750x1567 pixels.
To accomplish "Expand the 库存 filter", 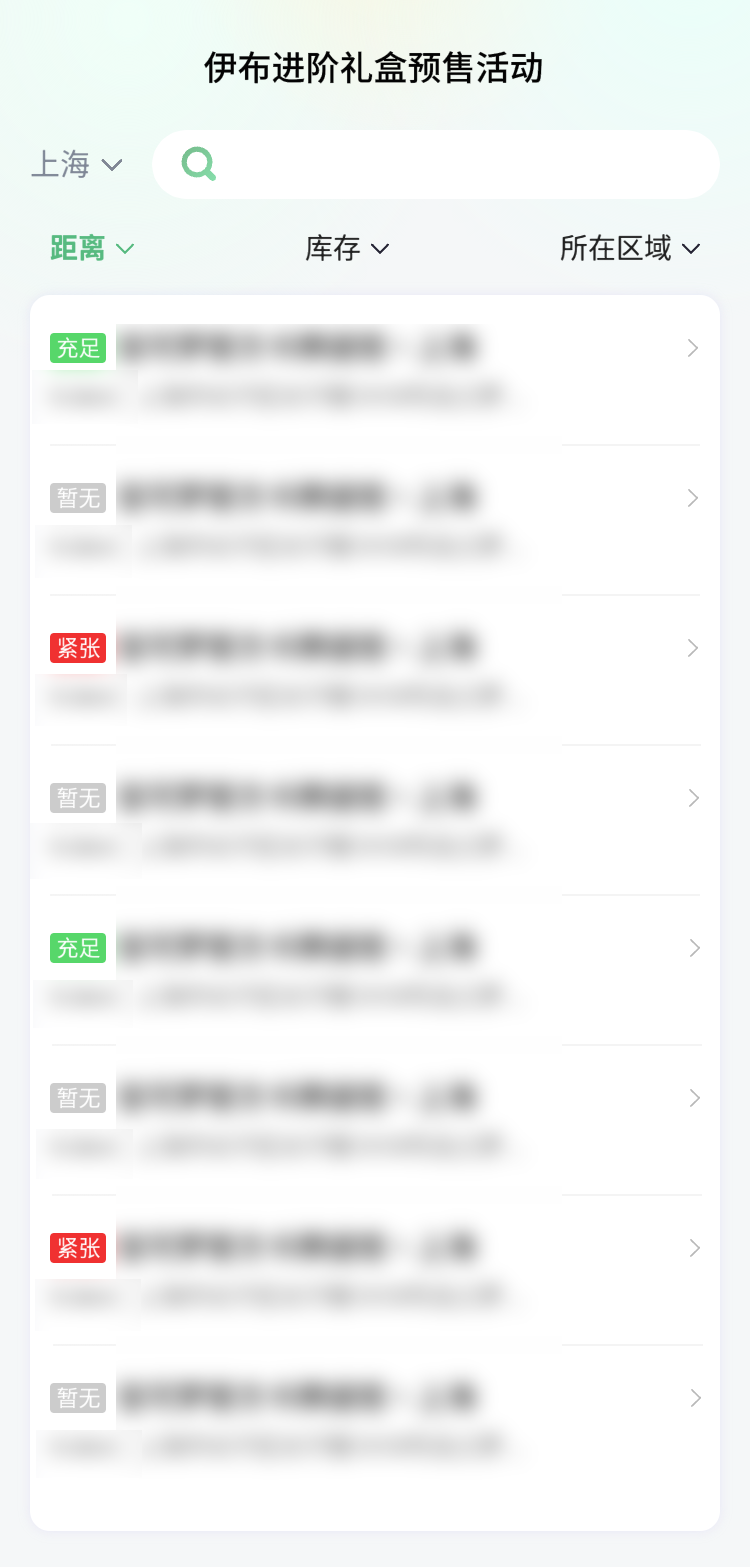I will coord(346,248).
